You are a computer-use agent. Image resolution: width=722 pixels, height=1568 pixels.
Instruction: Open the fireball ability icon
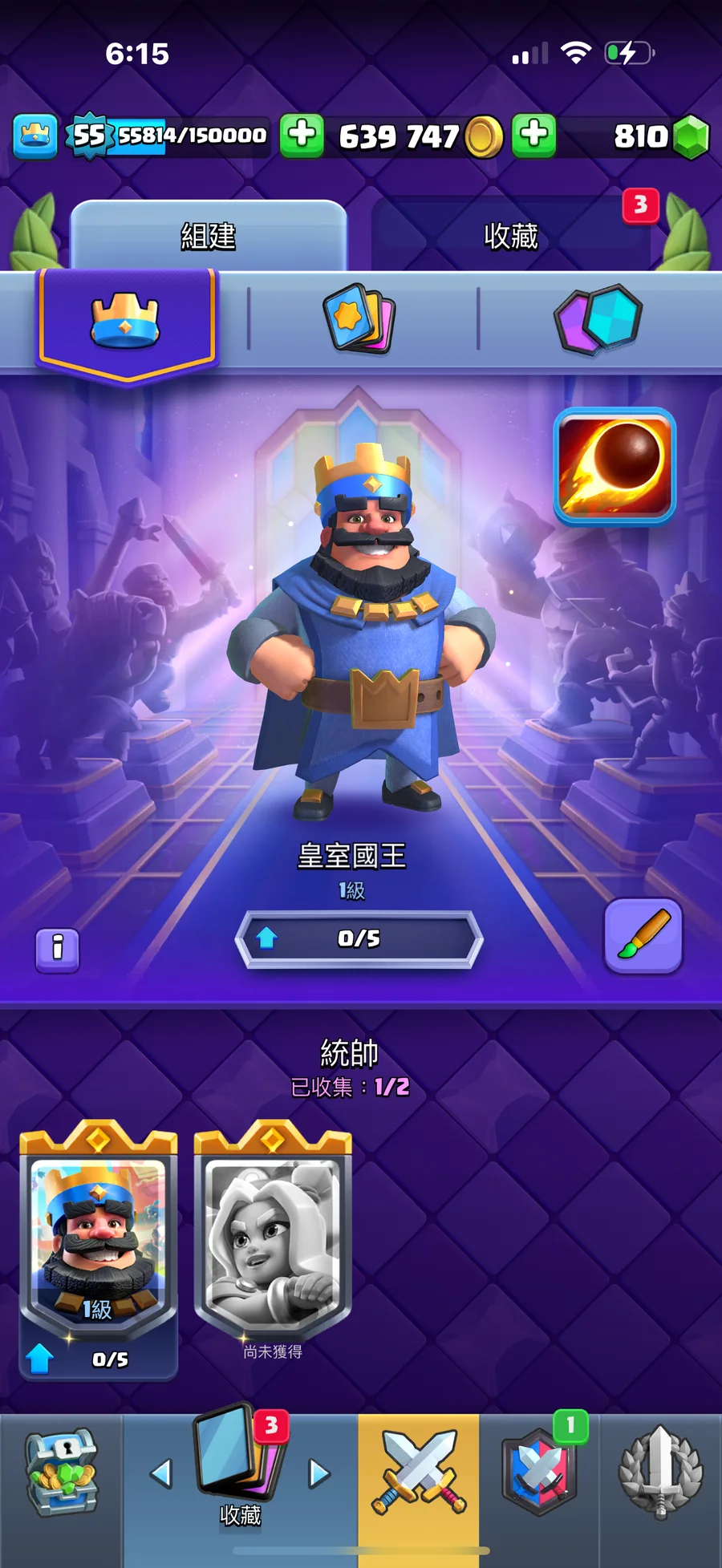615,466
